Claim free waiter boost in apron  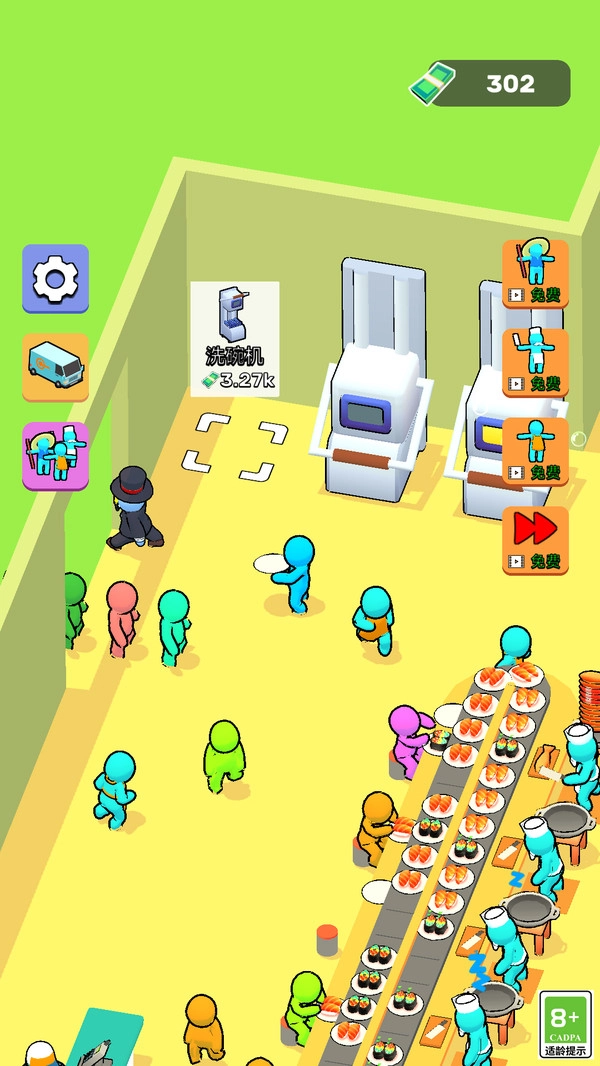pos(535,450)
